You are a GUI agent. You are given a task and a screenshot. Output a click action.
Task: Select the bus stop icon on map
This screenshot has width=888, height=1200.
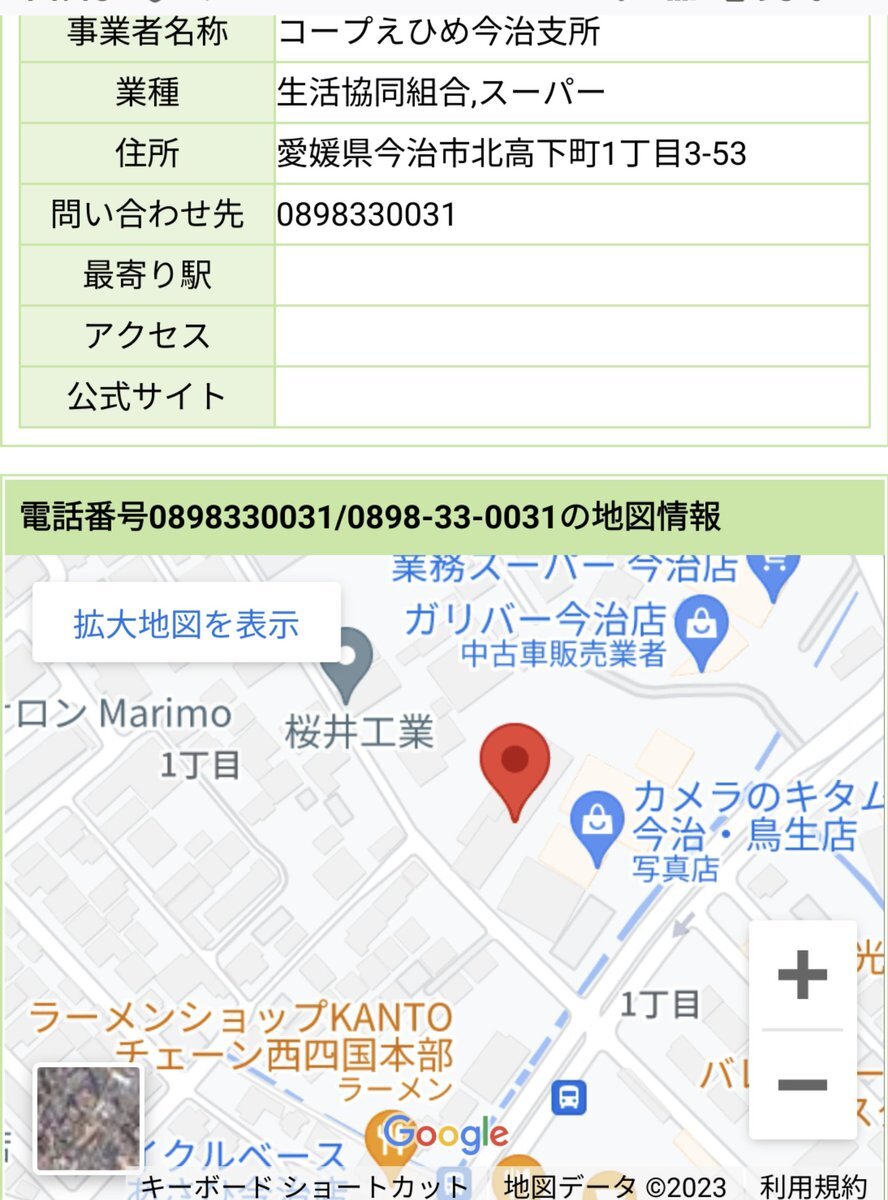[x=569, y=1097]
